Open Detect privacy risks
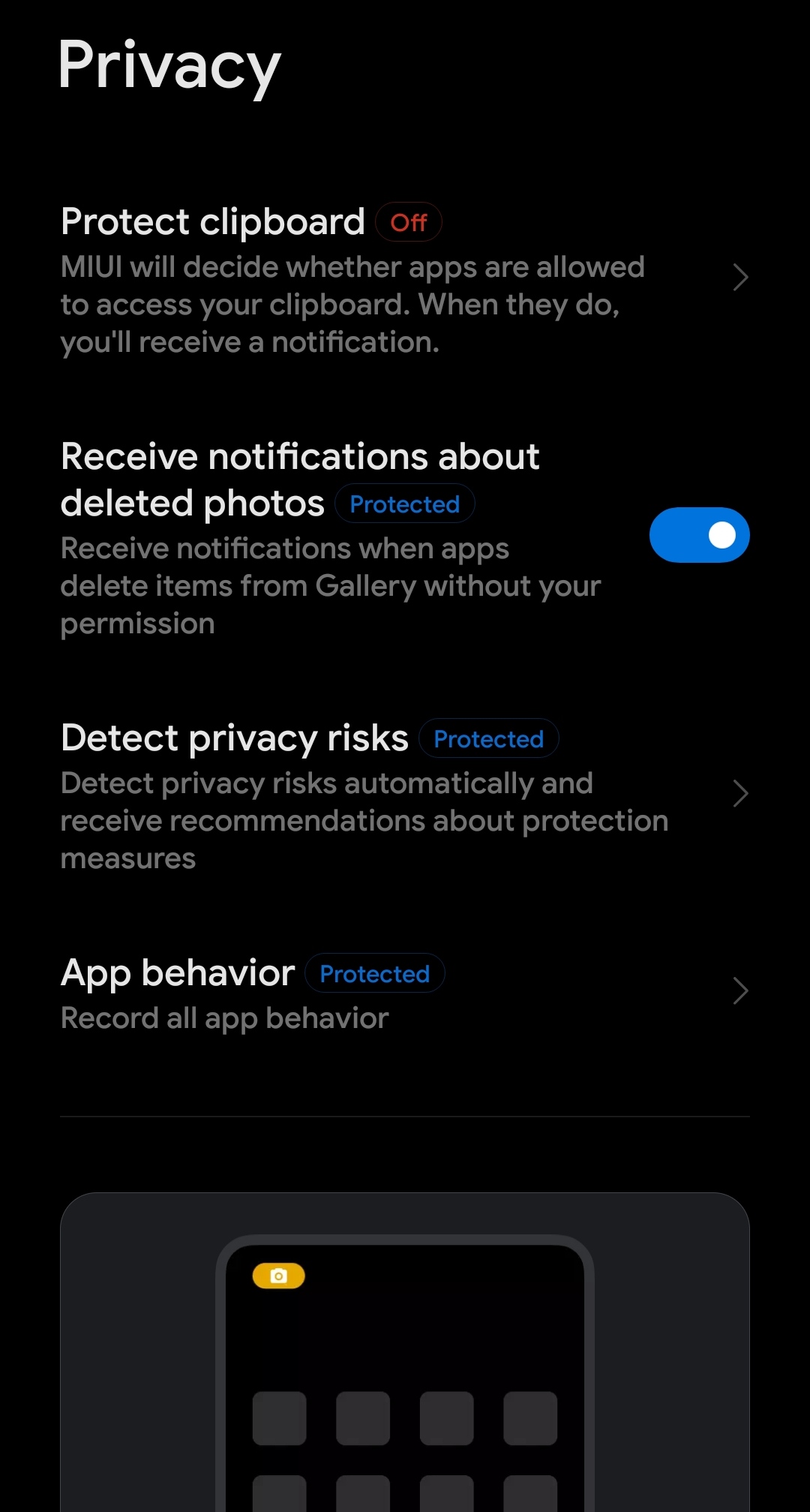The image size is (810, 1512). [x=405, y=795]
